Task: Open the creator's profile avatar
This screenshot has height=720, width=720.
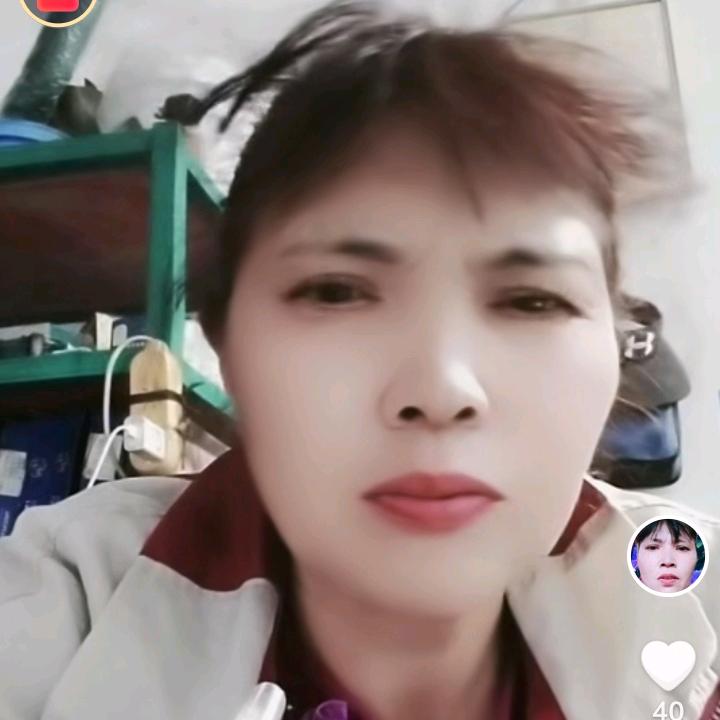Action: (x=667, y=556)
